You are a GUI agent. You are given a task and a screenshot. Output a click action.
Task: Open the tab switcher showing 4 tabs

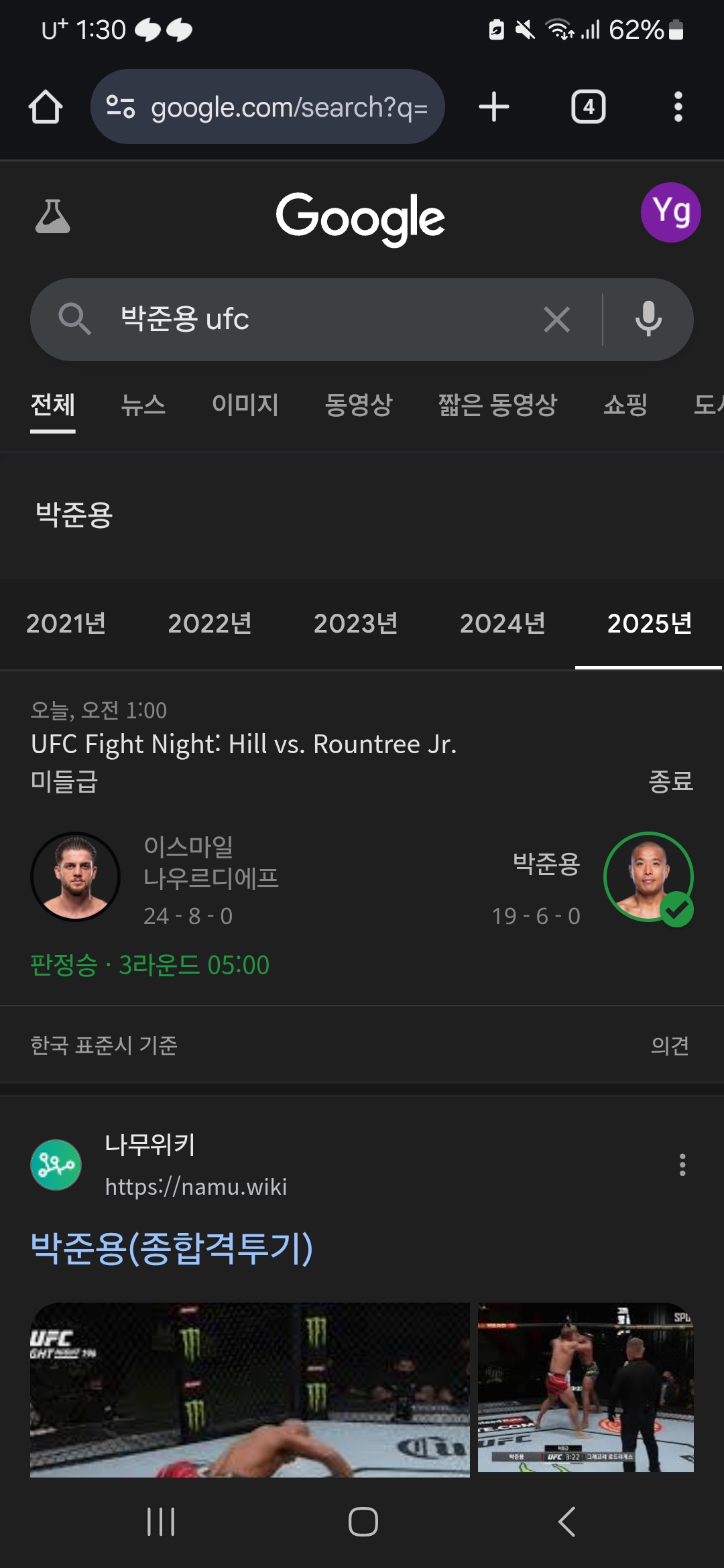click(589, 107)
